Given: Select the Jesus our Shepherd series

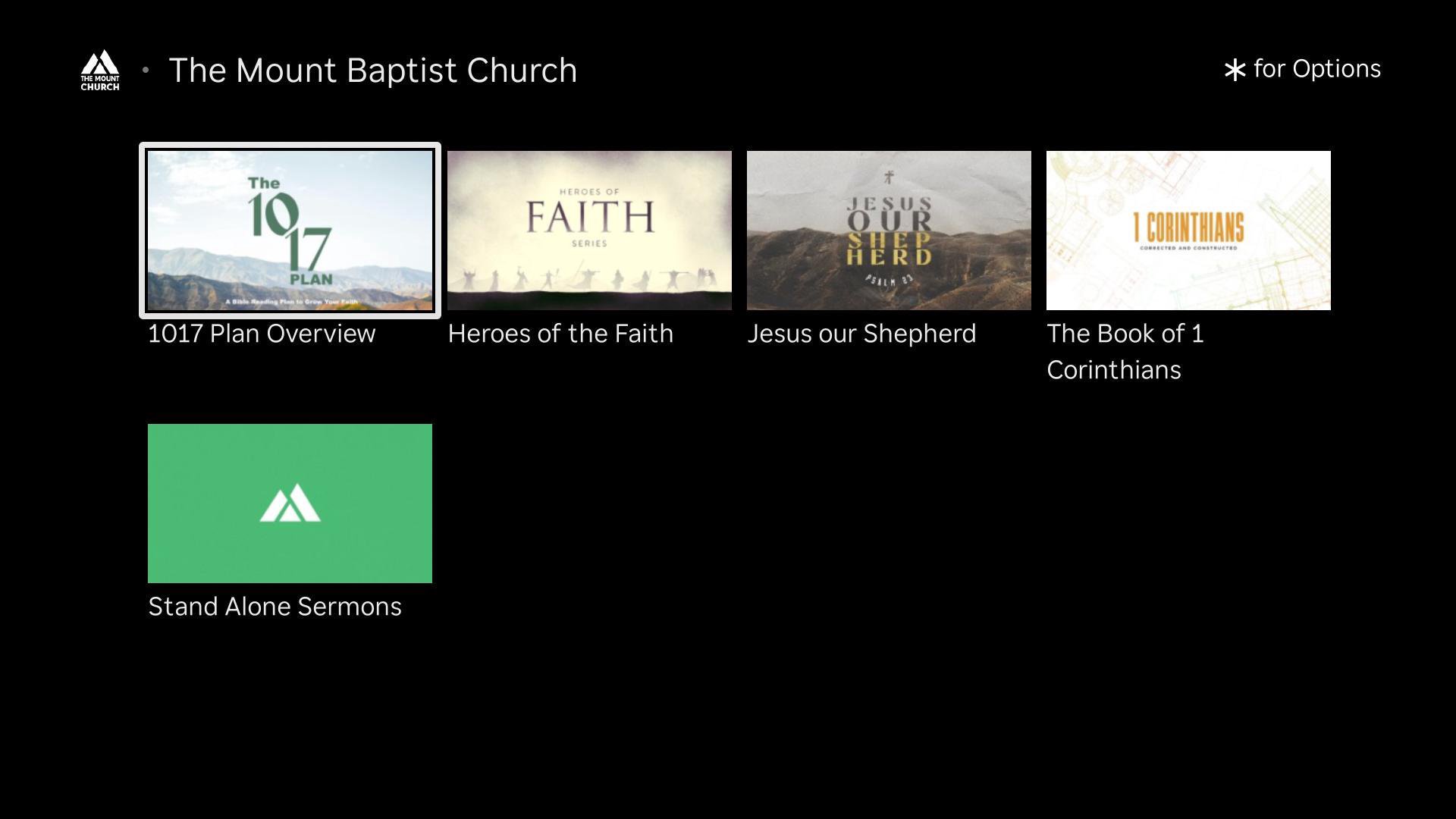Looking at the screenshot, I should click(889, 231).
